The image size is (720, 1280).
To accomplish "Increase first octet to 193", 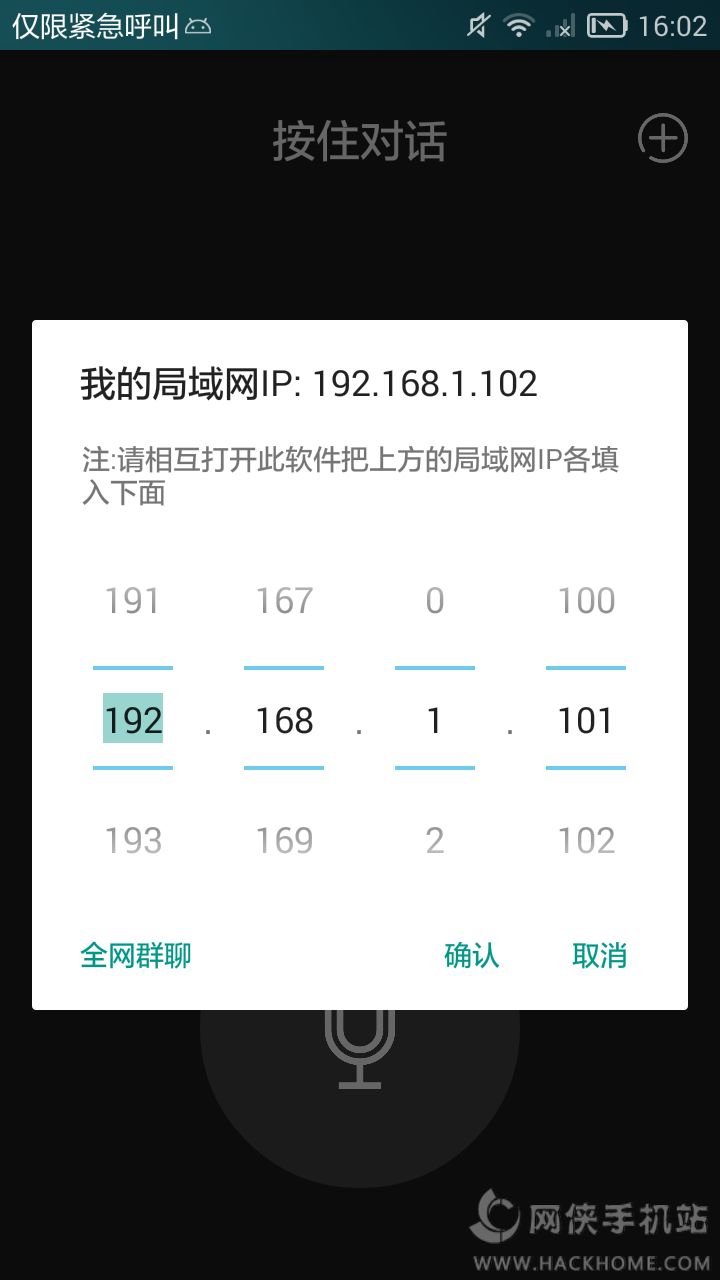I will coord(133,841).
